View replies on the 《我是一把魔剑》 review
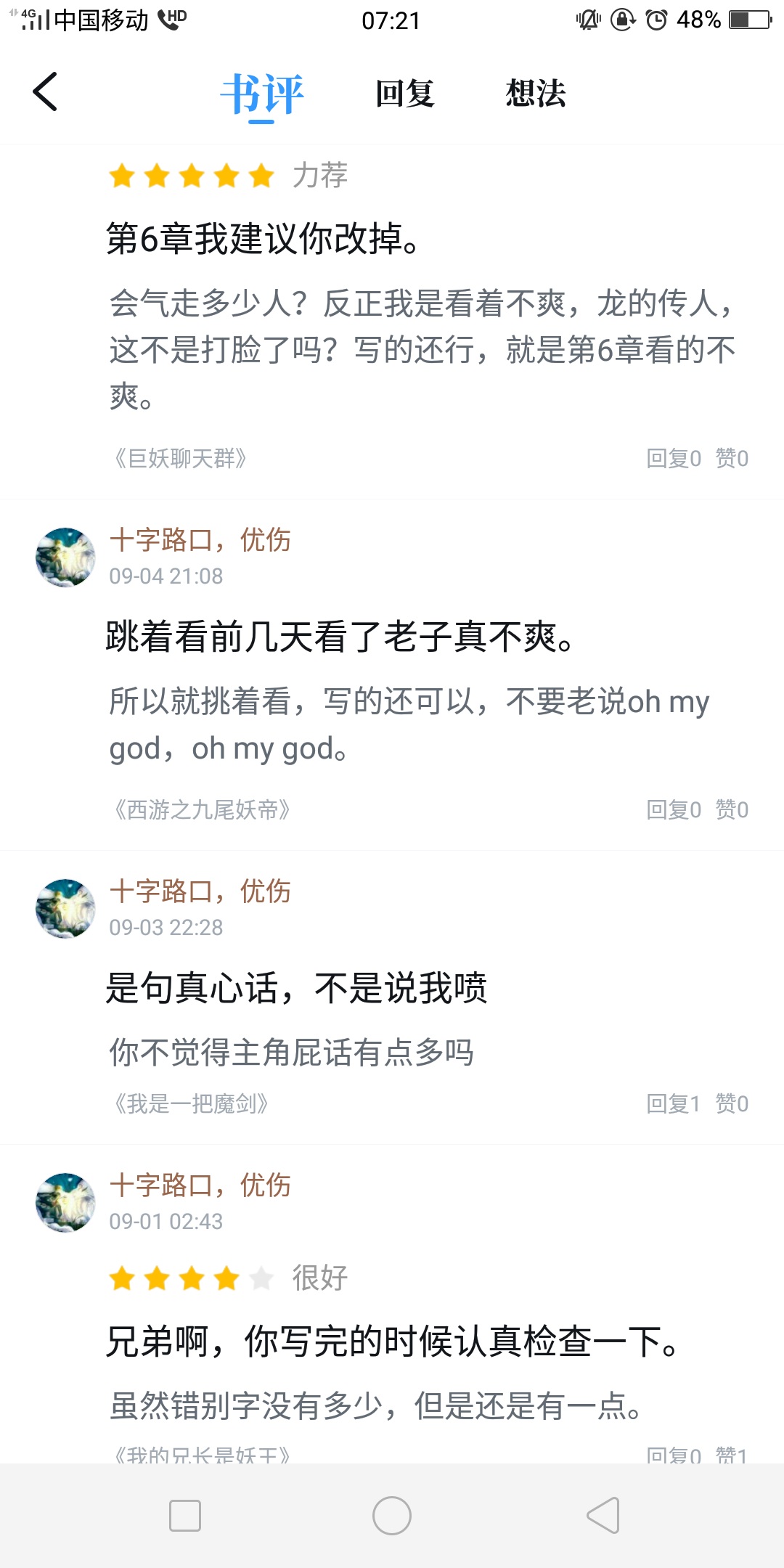 pos(673,1104)
